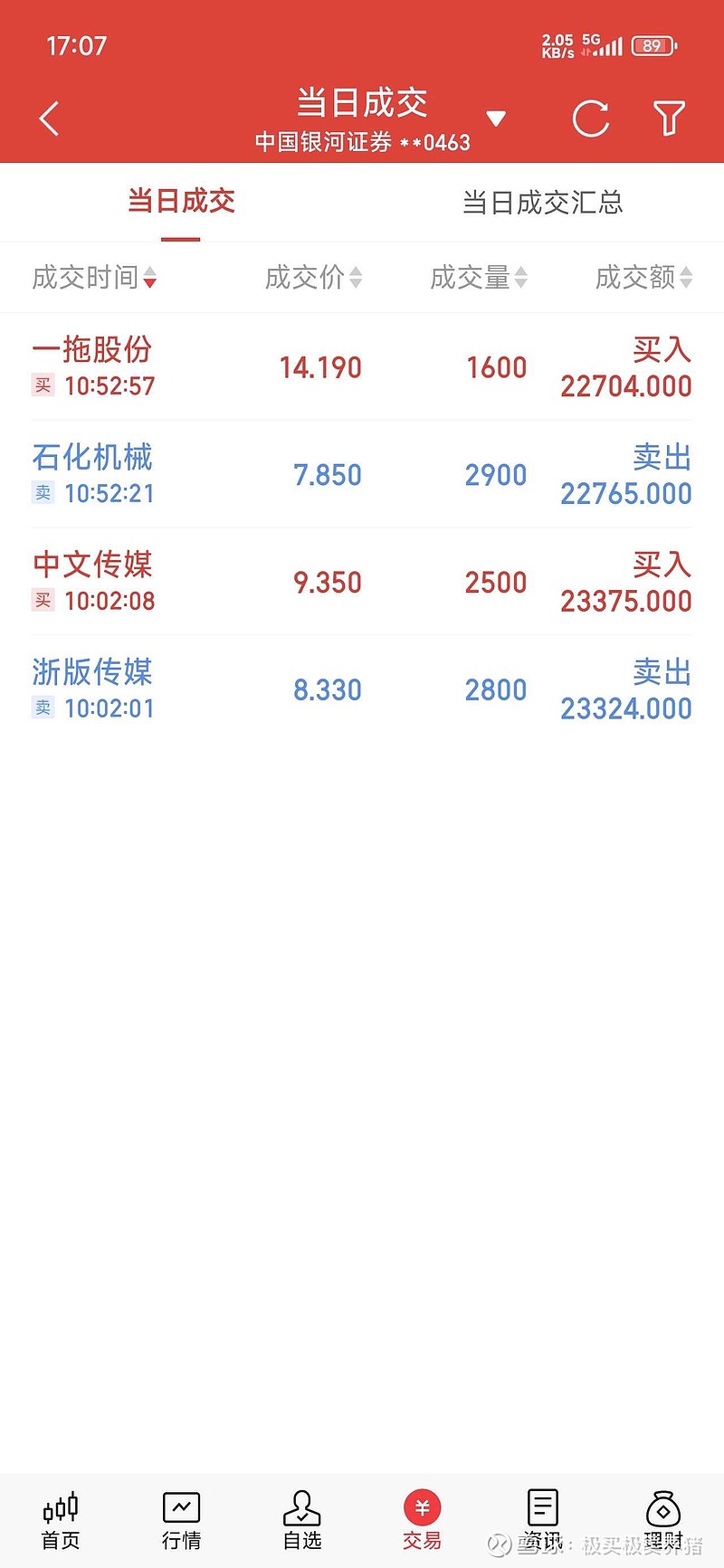The width and height of the screenshot is (724, 1568).
Task: Open the 一拖股份 trade record
Action: 362,367
